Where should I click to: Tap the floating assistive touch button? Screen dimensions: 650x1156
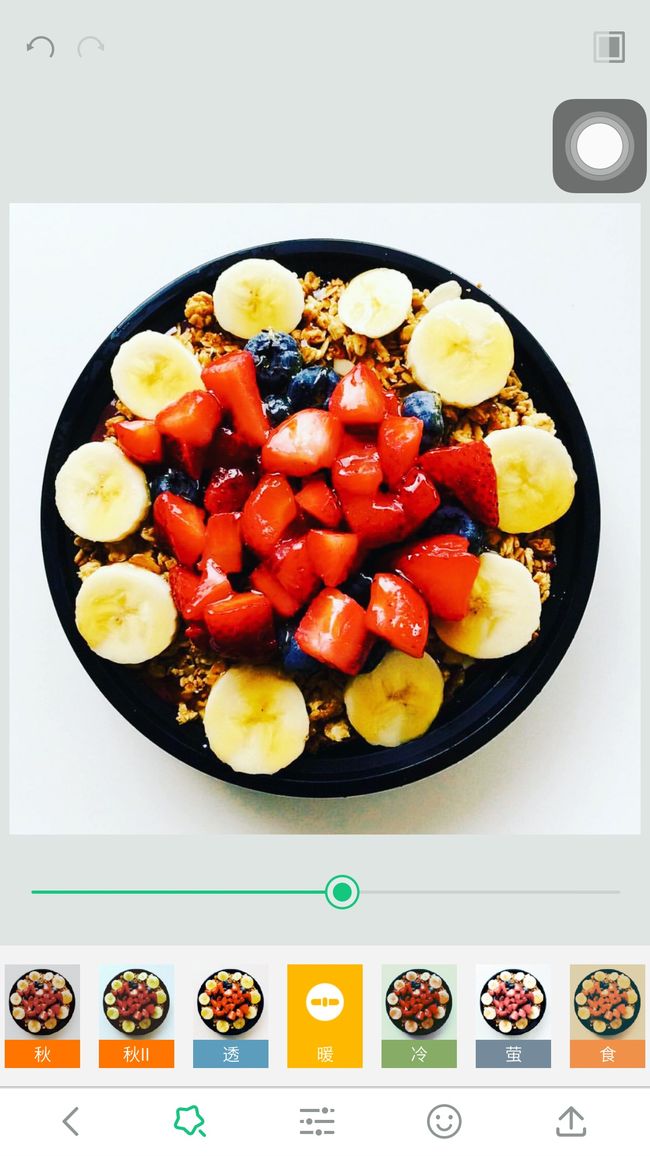pos(599,145)
